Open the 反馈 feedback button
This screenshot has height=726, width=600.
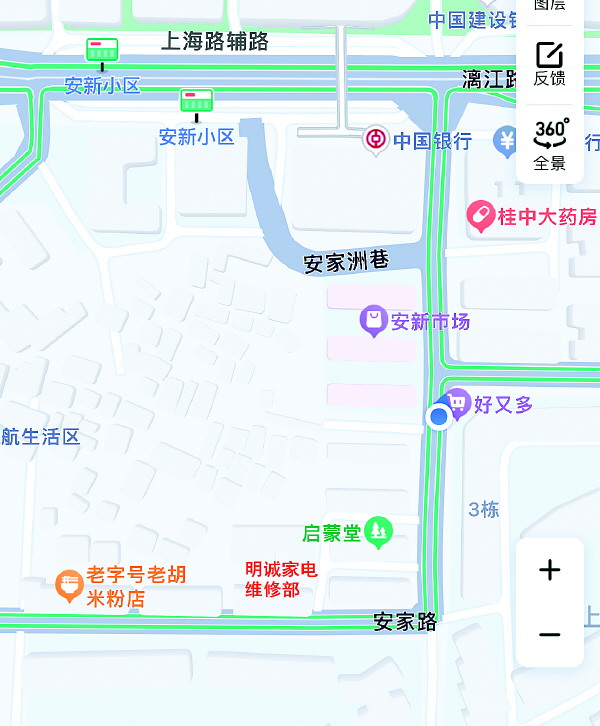(x=549, y=64)
